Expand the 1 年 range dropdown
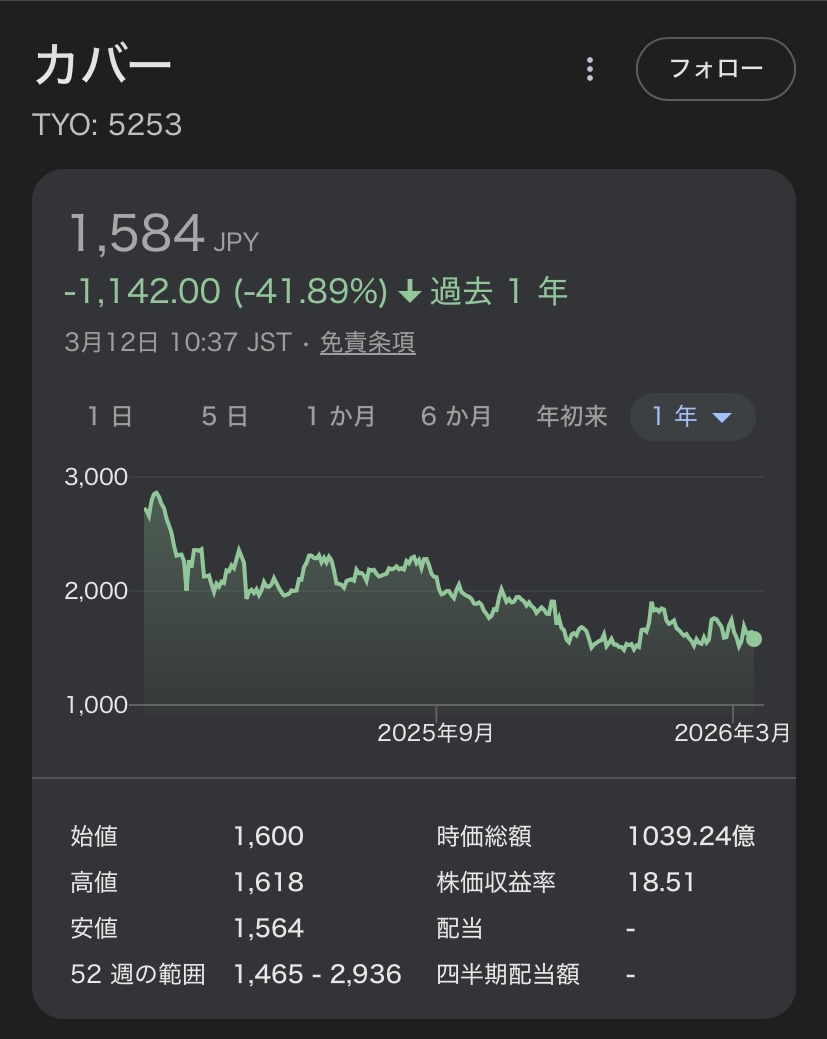The height and width of the screenshot is (1039, 827). point(692,416)
